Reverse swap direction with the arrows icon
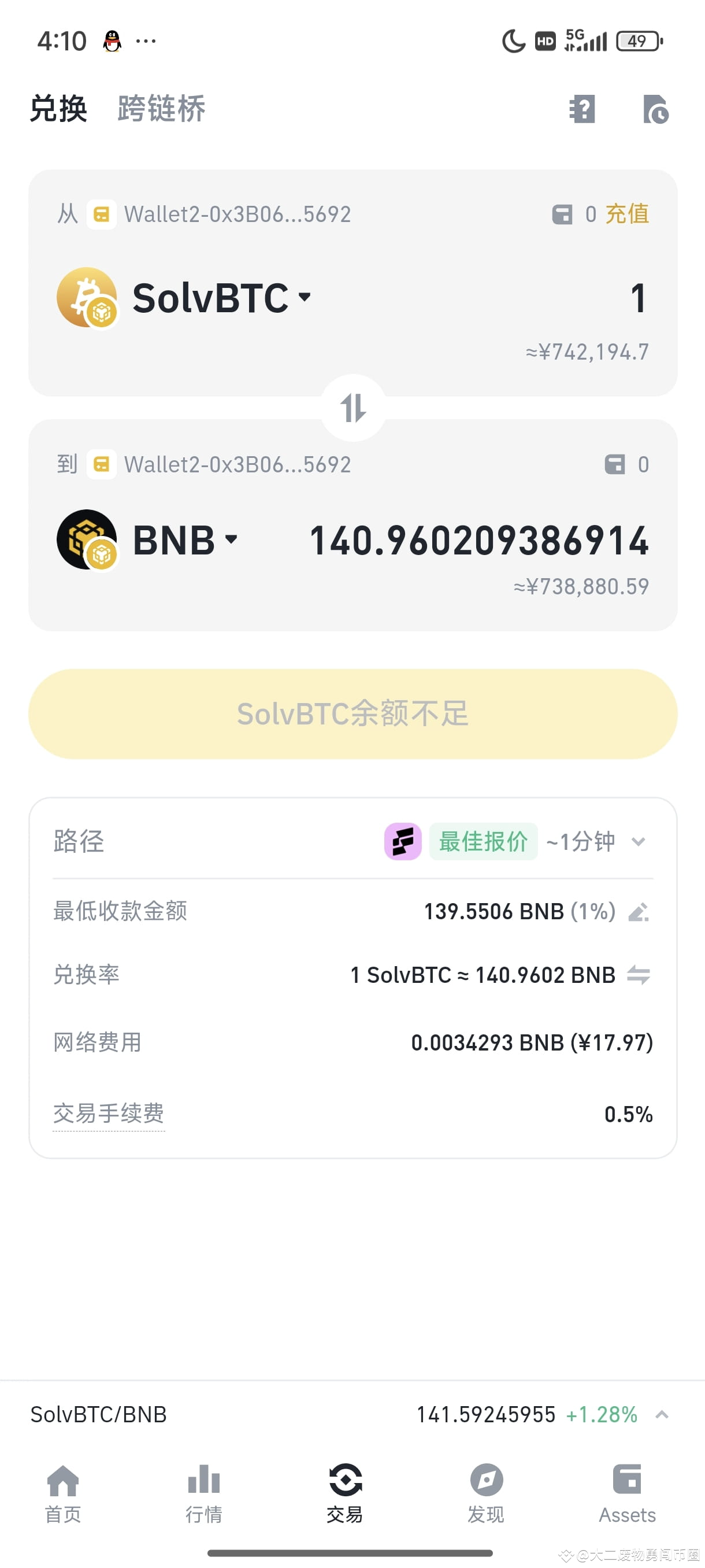The image size is (705, 1568). 352,408
